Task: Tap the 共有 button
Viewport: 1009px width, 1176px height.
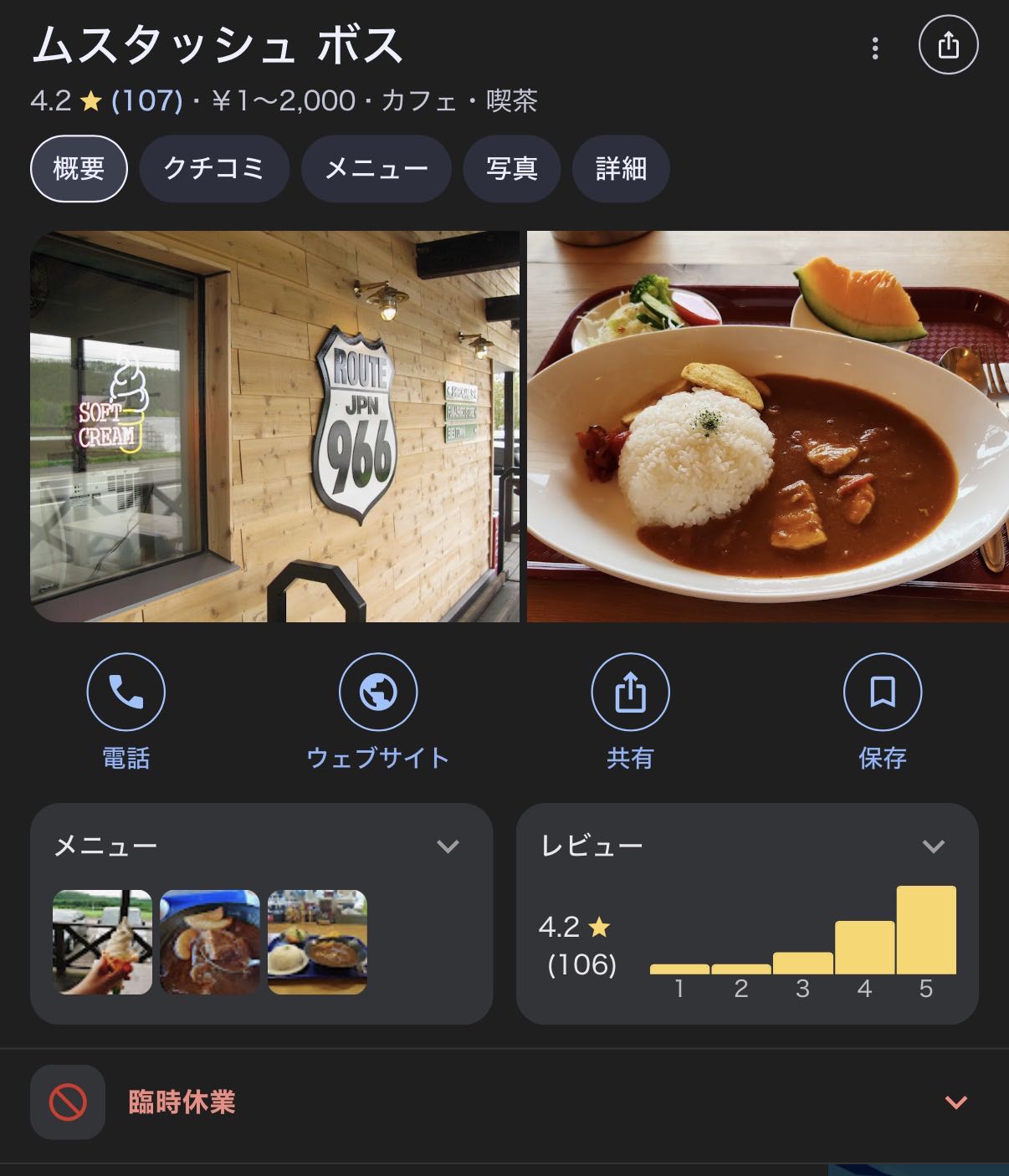Action: [630, 693]
